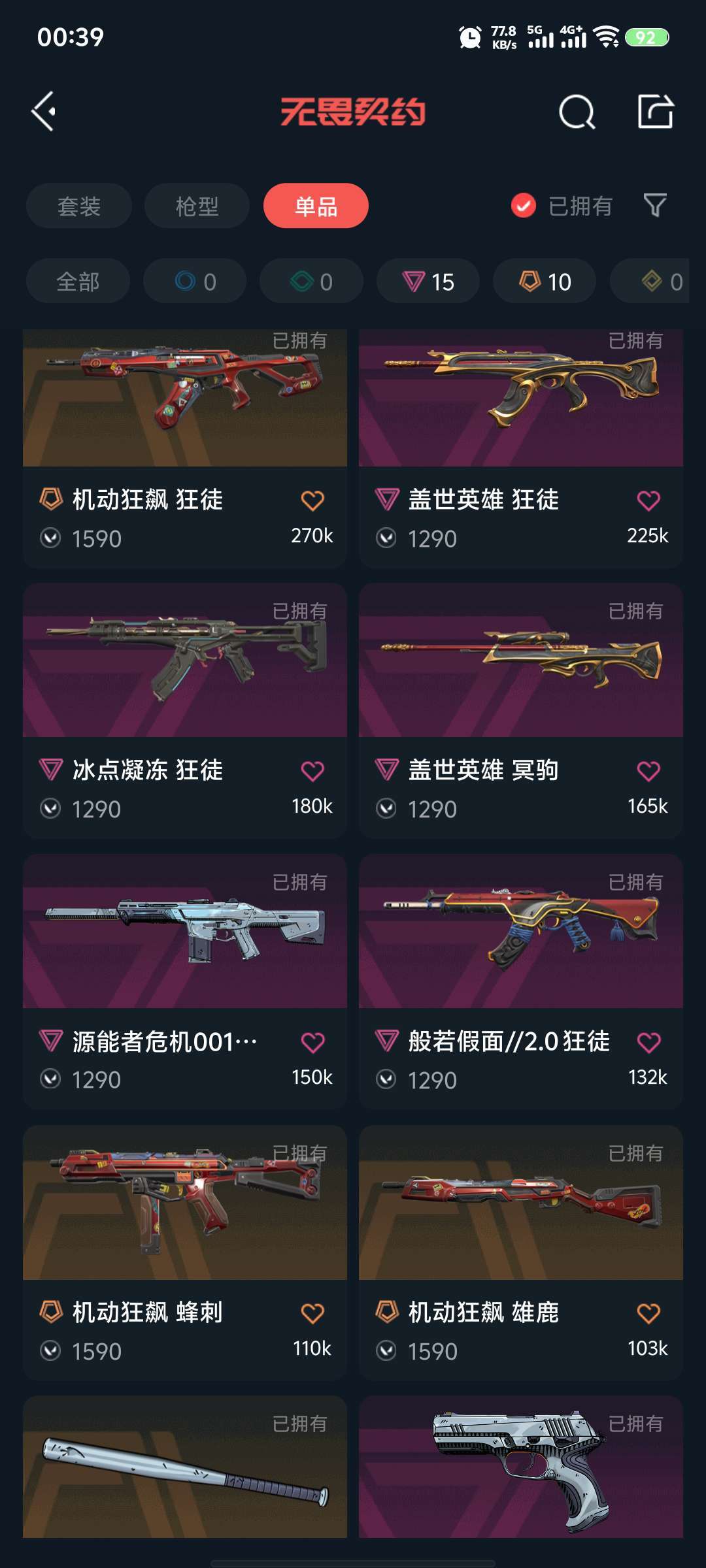Viewport: 706px width, 1568px height.
Task: Open the filter funnel icon
Action: tap(656, 206)
